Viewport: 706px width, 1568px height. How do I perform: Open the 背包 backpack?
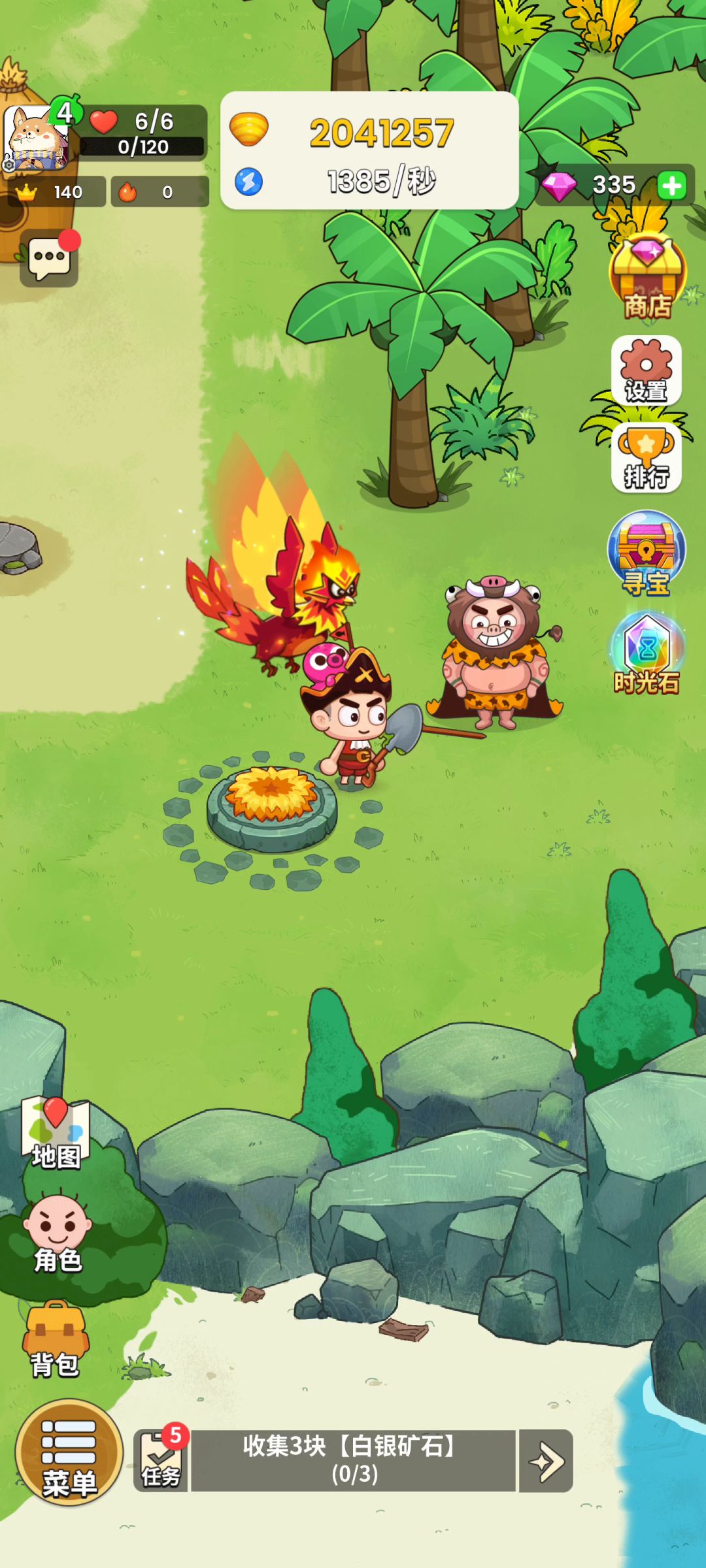point(56,1339)
